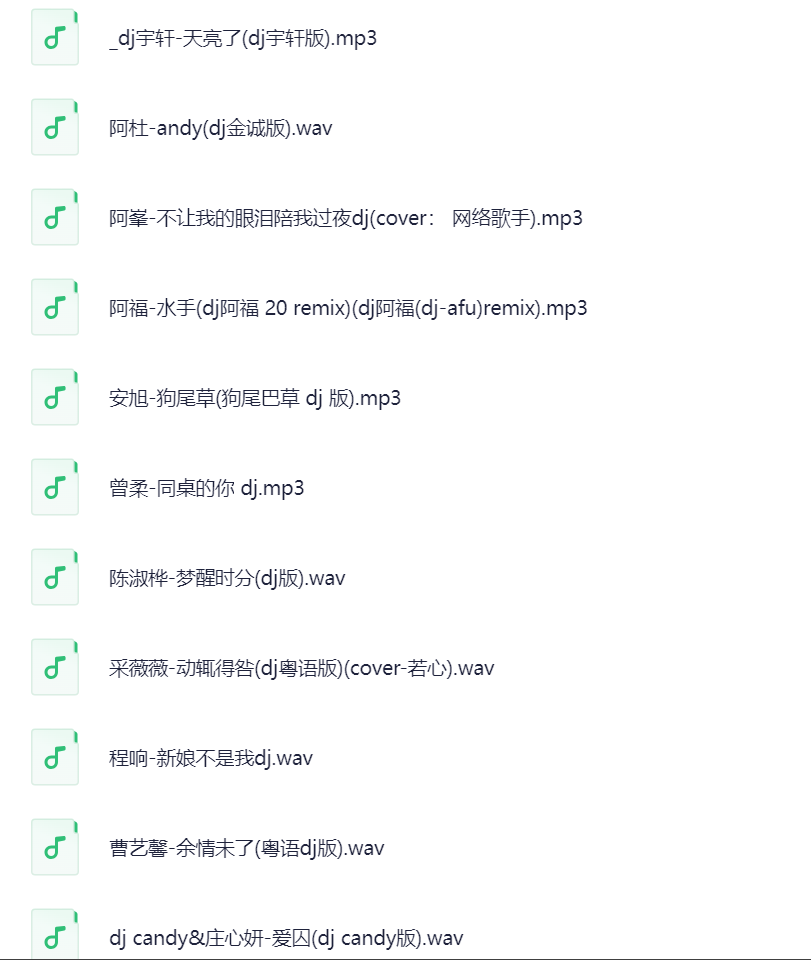Tap 阿福-水手 remix mp3 file
The width and height of the screenshot is (811, 960).
(348, 309)
